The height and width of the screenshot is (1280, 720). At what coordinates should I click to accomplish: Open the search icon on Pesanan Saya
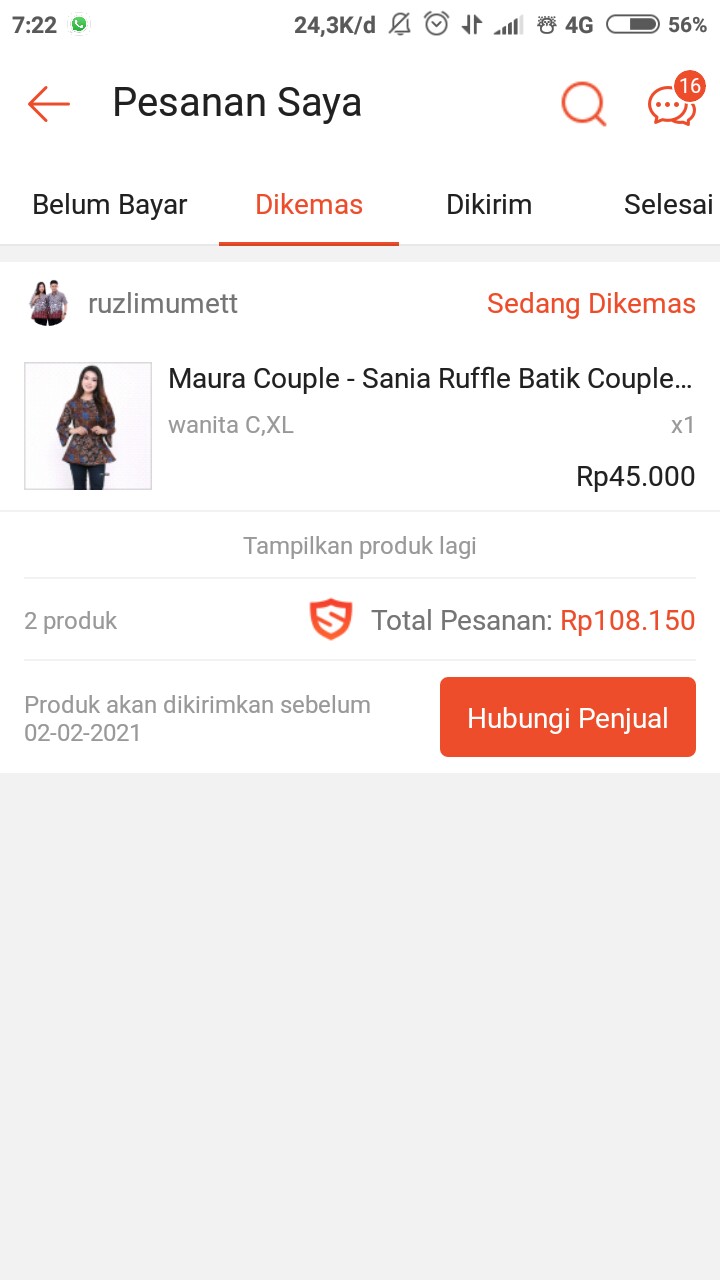tap(583, 103)
